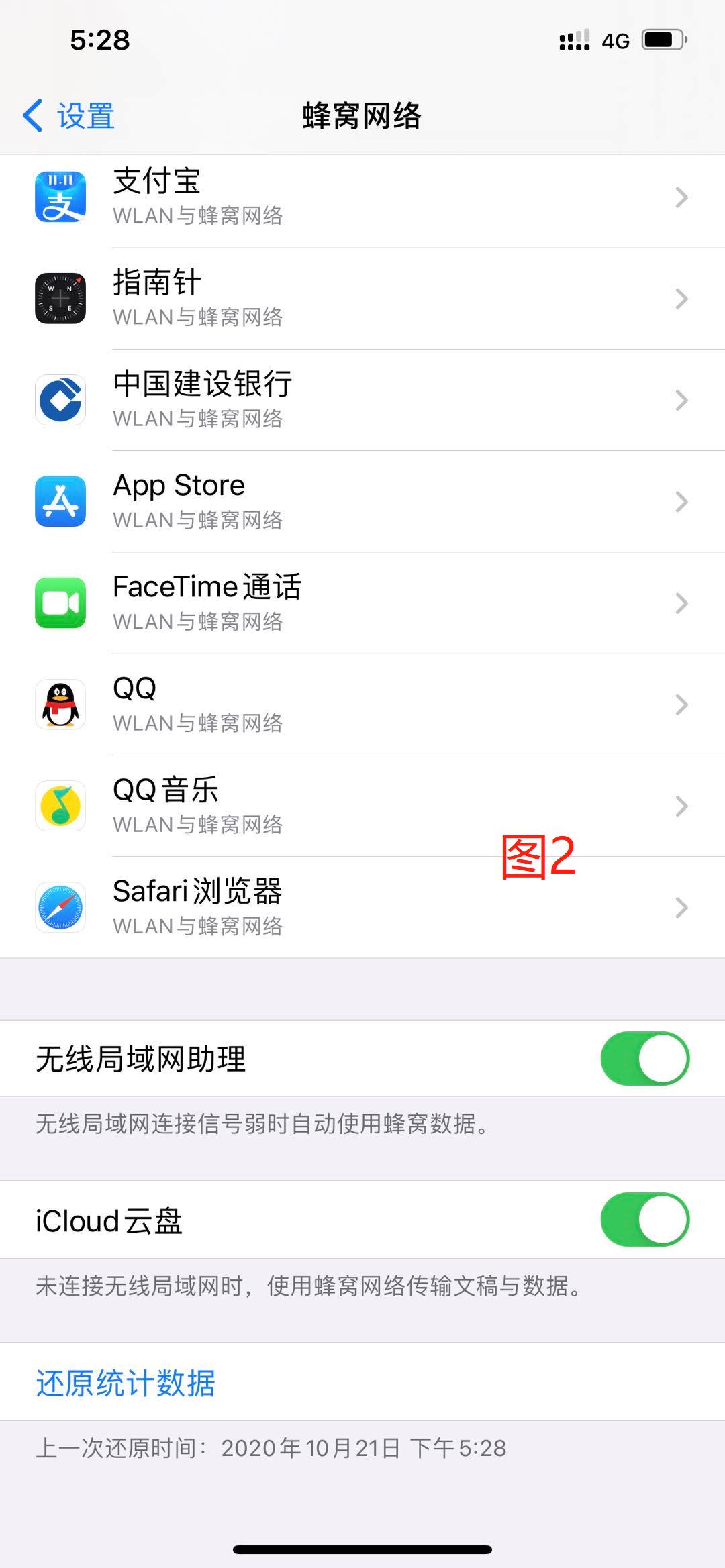Open 中国建设银行 network settings
725x1568 pixels.
point(362,401)
